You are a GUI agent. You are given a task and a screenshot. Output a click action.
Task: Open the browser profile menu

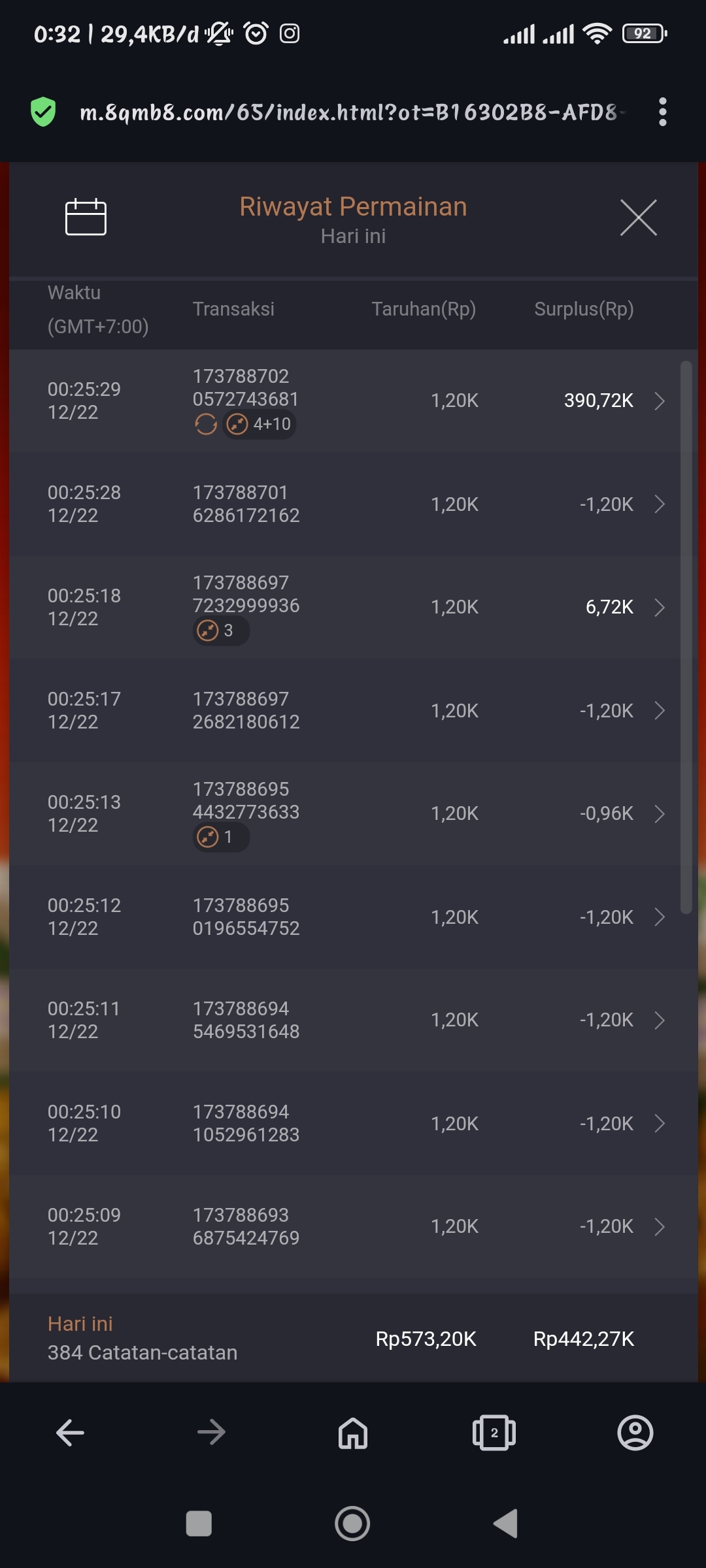[635, 1433]
